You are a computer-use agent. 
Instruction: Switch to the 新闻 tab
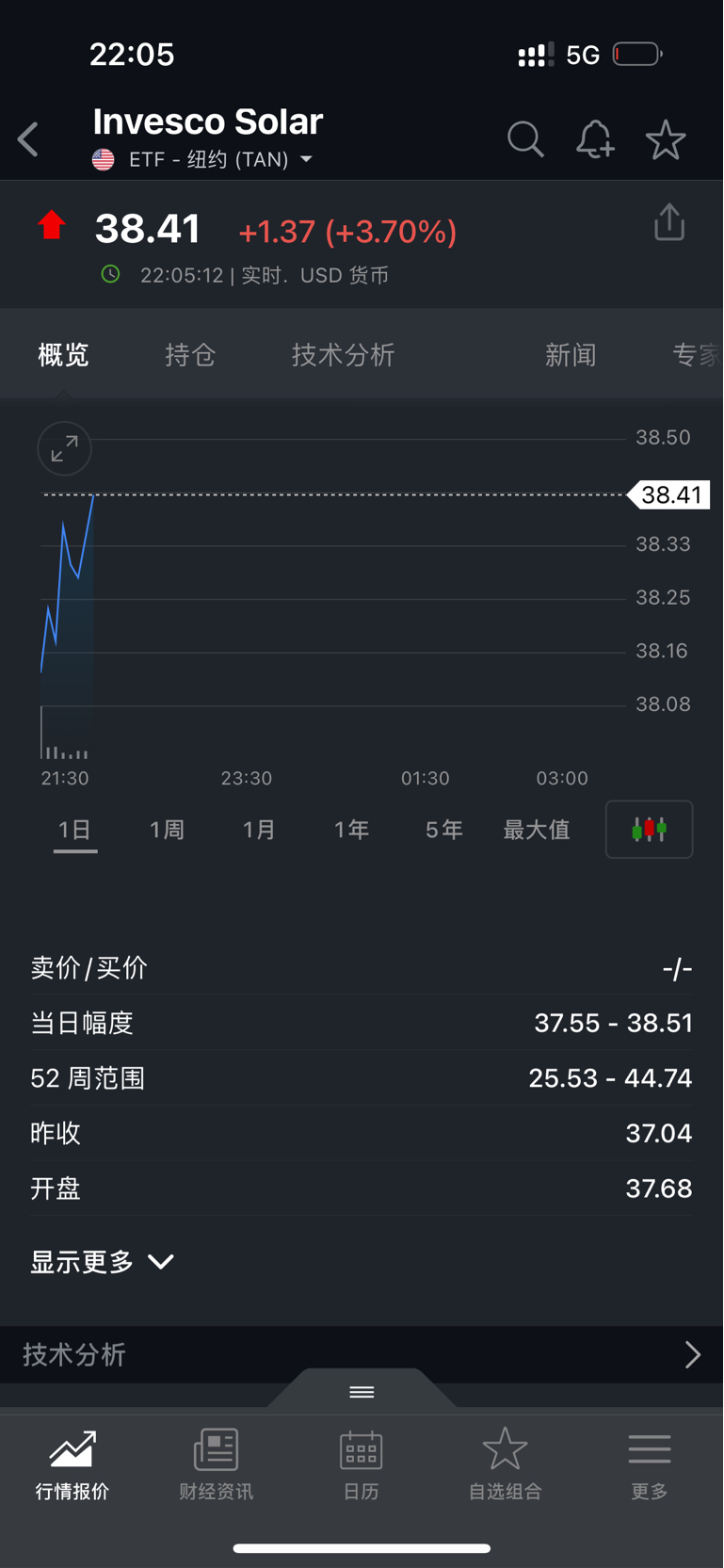(x=571, y=355)
